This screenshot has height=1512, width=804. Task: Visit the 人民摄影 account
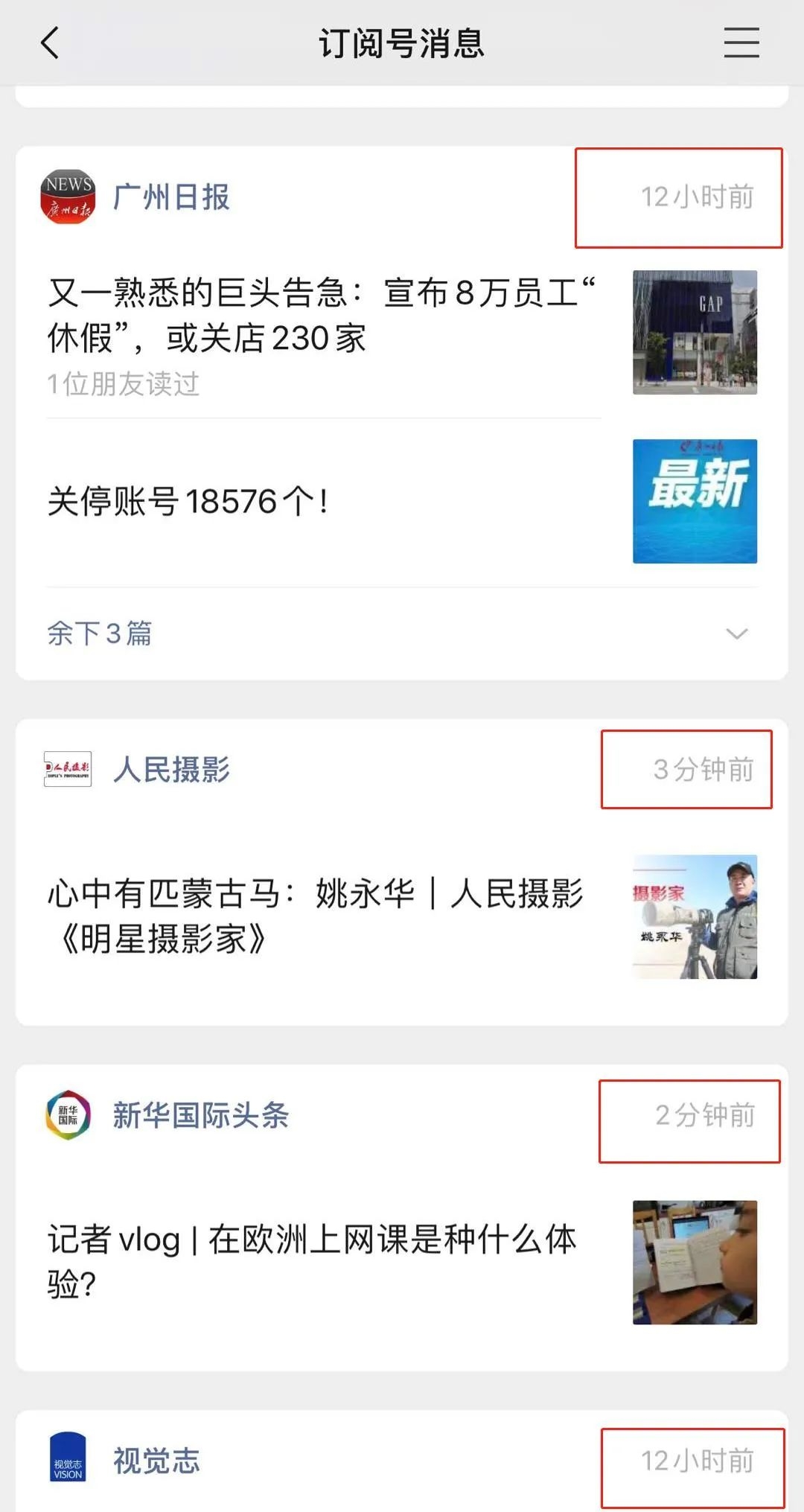pyautogui.click(x=170, y=769)
